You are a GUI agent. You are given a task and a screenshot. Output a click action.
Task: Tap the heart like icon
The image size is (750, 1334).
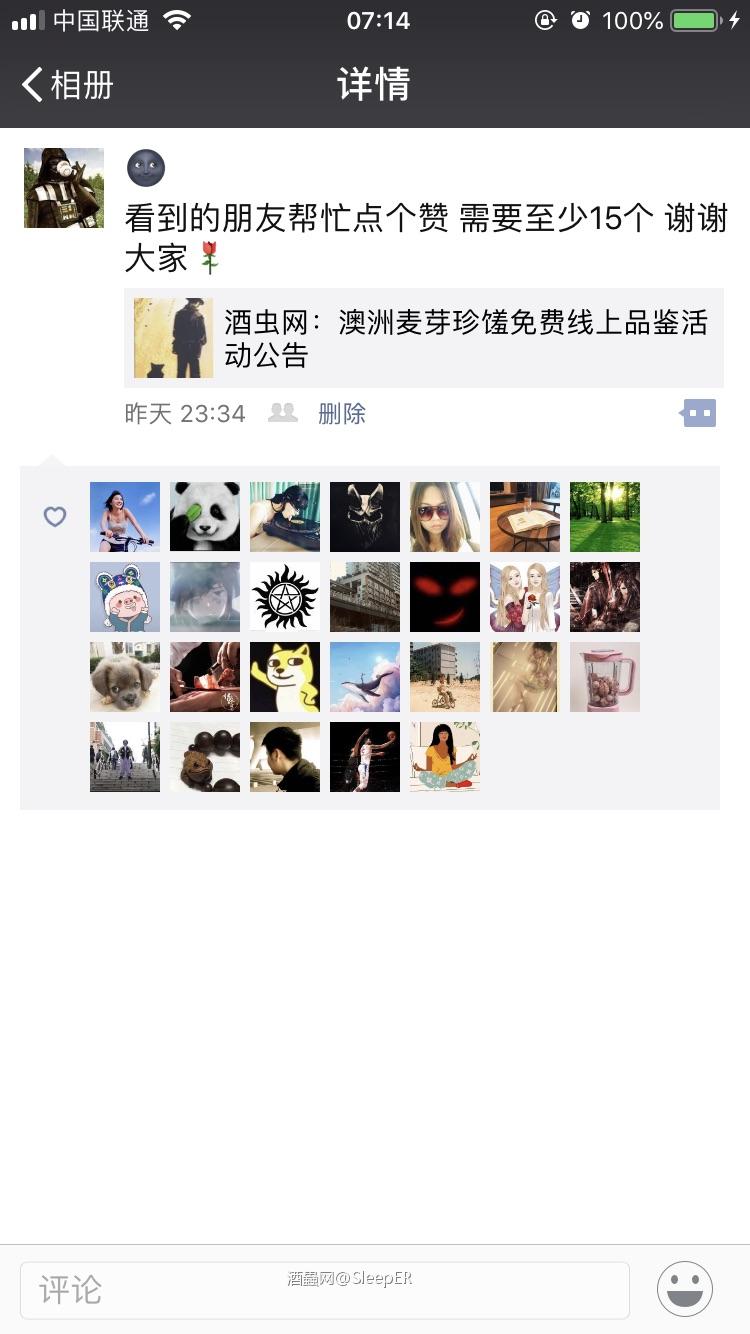pos(54,517)
